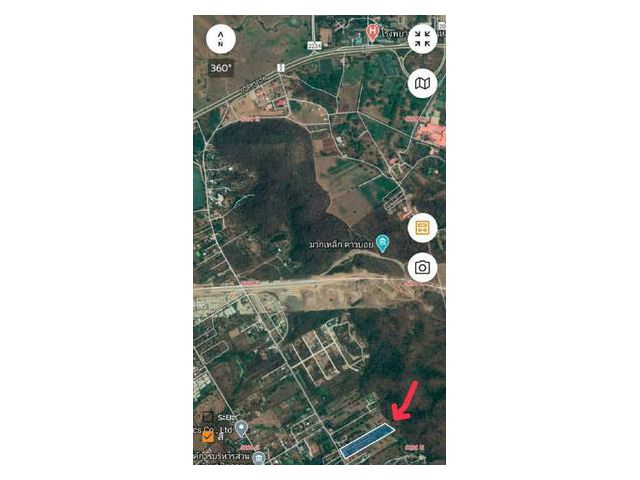Tick the unchecked ระยะ checkbox
The width and height of the screenshot is (640, 480).
point(207,417)
